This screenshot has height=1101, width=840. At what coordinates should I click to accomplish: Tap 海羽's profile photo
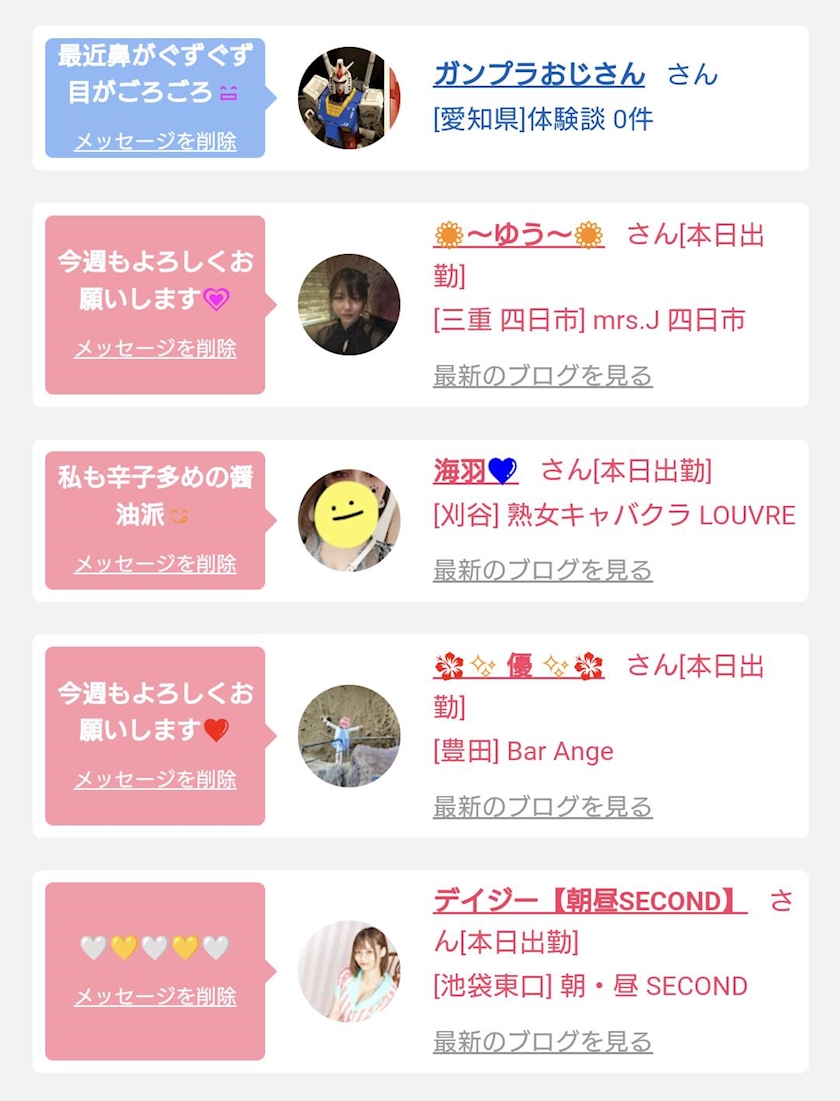(x=349, y=520)
